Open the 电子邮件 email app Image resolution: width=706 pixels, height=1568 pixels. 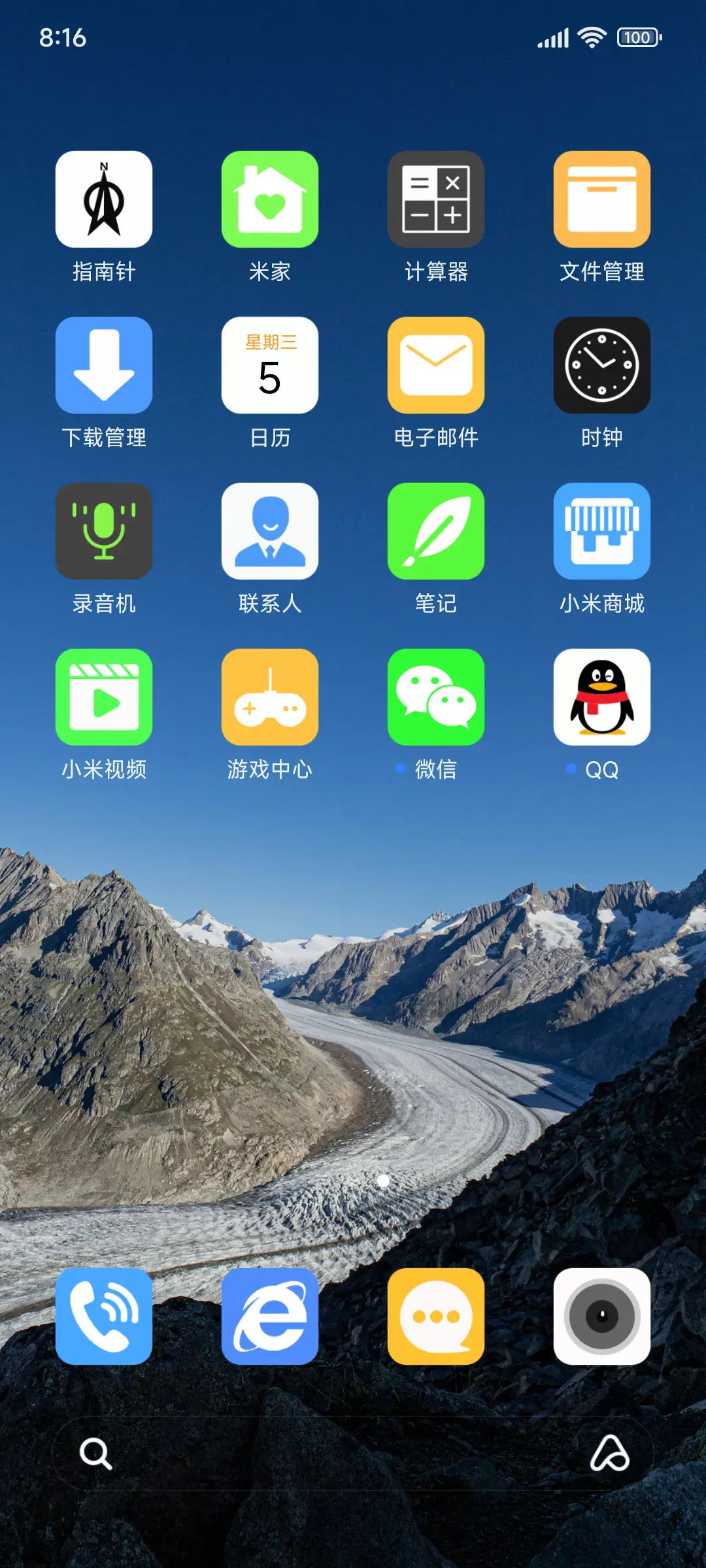(x=436, y=365)
